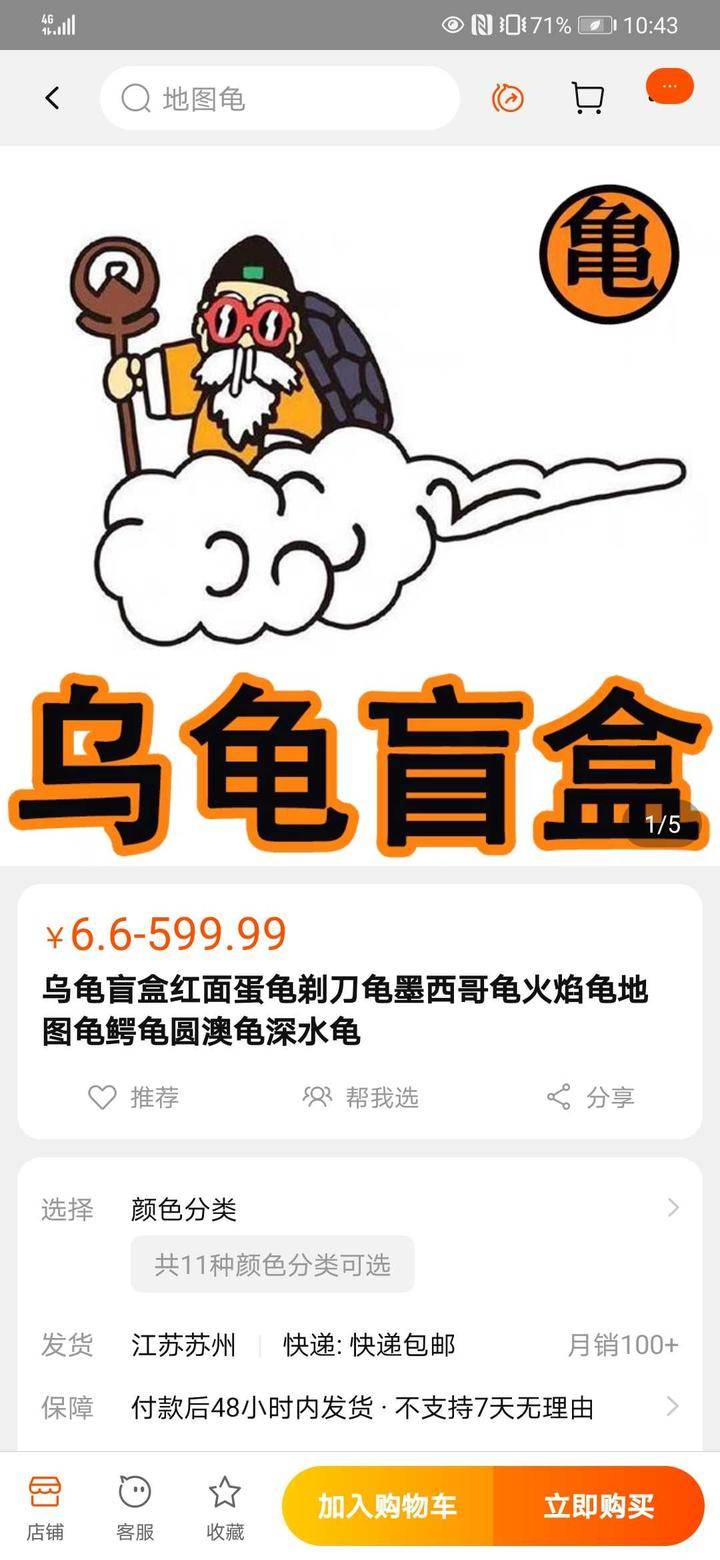This screenshot has width=720, height=1560.
Task: Select 帮我选 to ask for help choosing
Action: point(361,1097)
